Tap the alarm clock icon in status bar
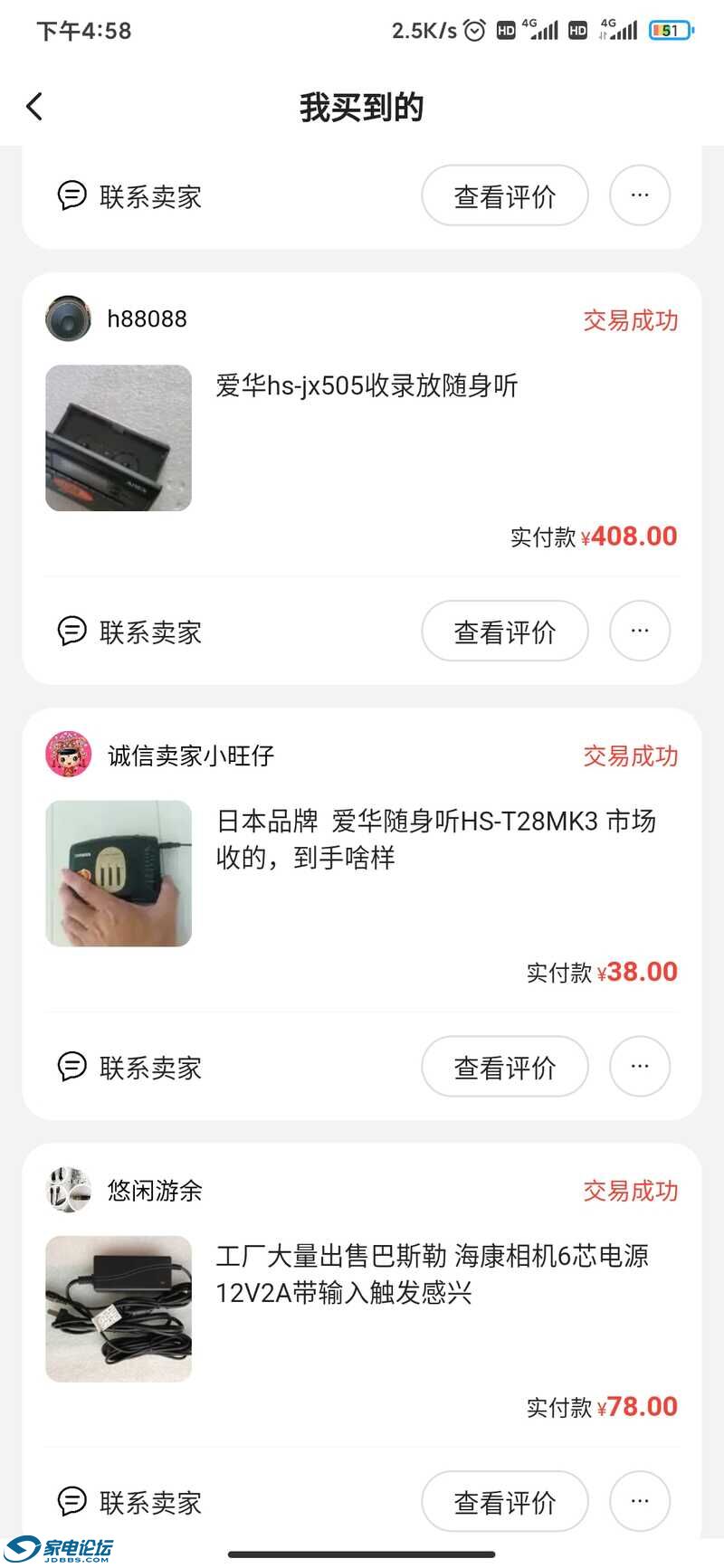 [x=472, y=30]
